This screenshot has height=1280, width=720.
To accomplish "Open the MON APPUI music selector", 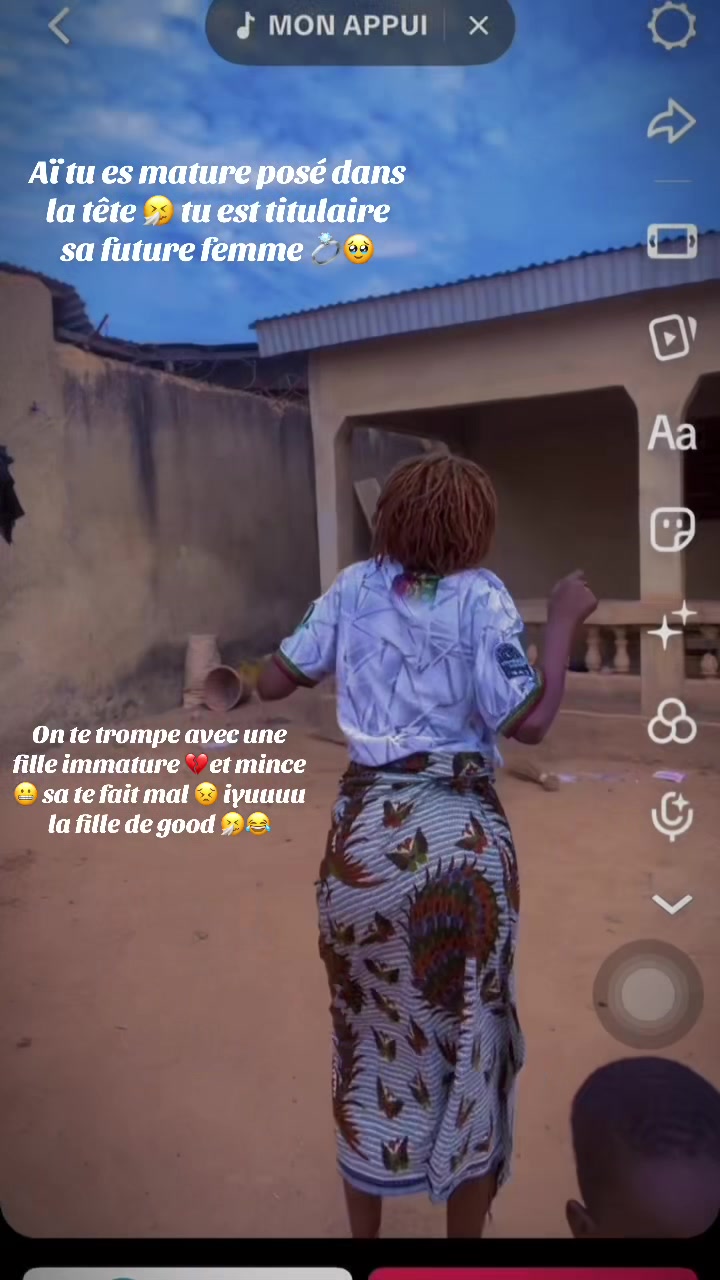I will coord(331,26).
